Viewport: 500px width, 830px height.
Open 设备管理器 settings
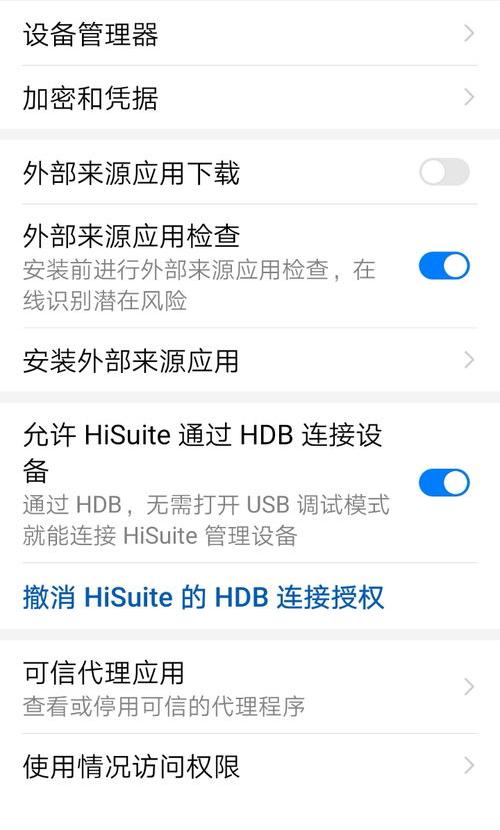(250, 35)
